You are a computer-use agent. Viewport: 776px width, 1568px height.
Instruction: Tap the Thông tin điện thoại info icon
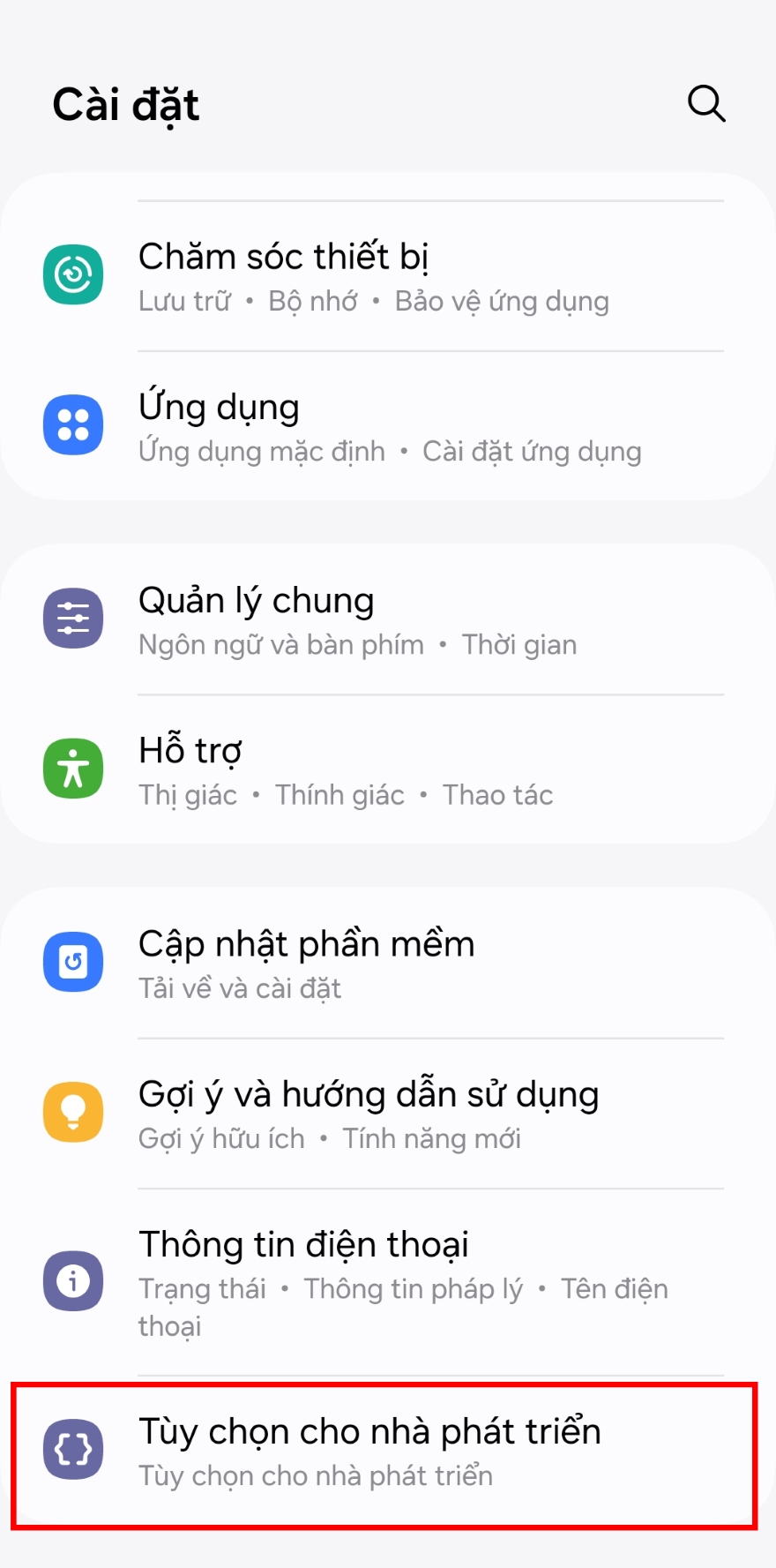[73, 1281]
